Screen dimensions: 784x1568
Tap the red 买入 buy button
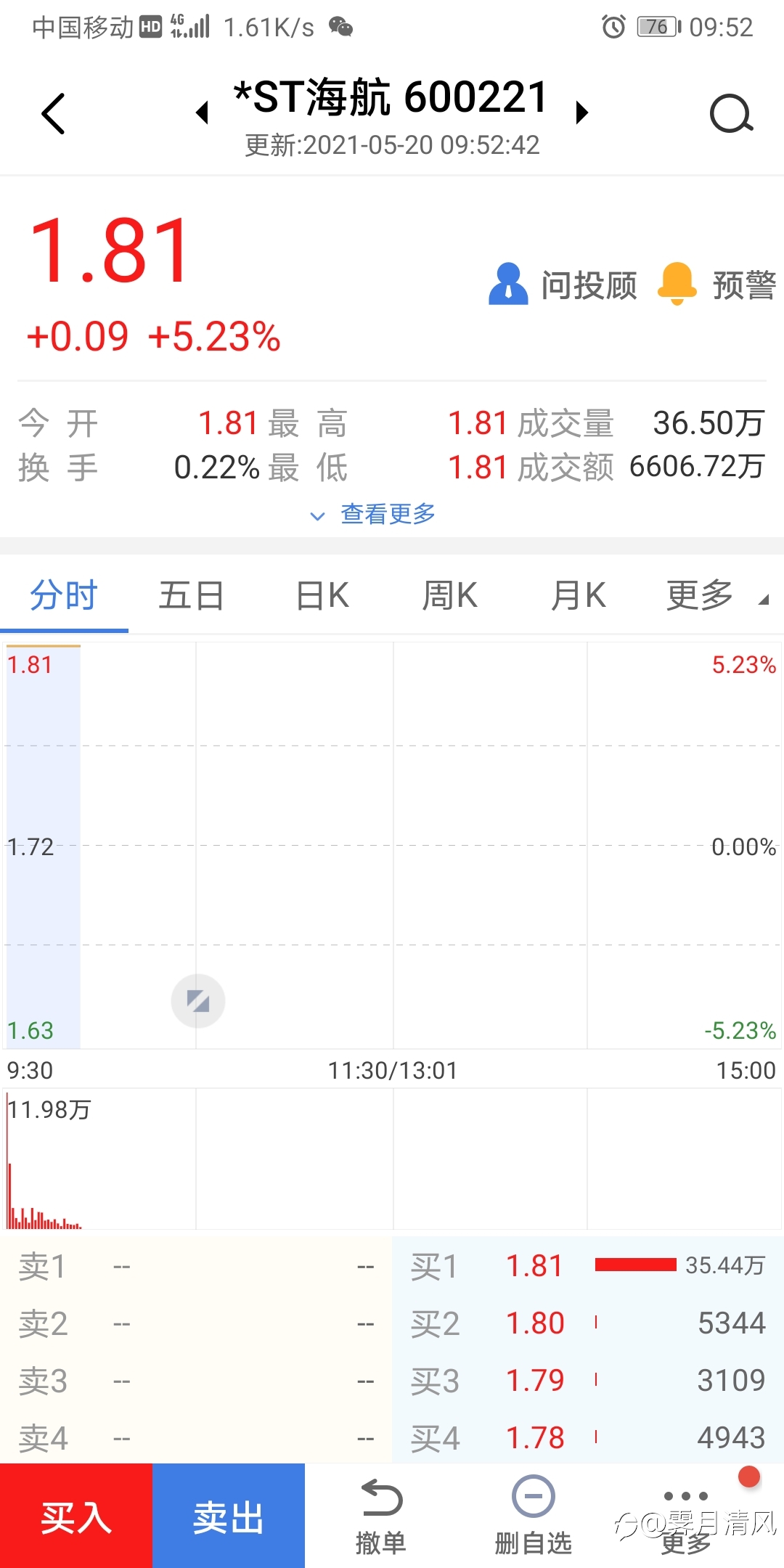pyautogui.click(x=76, y=1516)
